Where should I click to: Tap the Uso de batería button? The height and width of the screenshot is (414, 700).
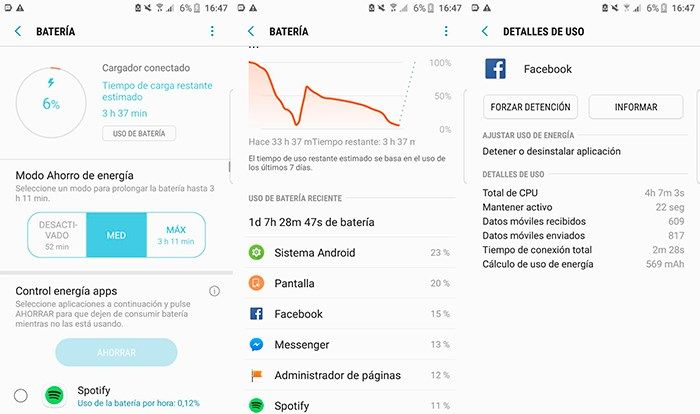click(x=139, y=133)
